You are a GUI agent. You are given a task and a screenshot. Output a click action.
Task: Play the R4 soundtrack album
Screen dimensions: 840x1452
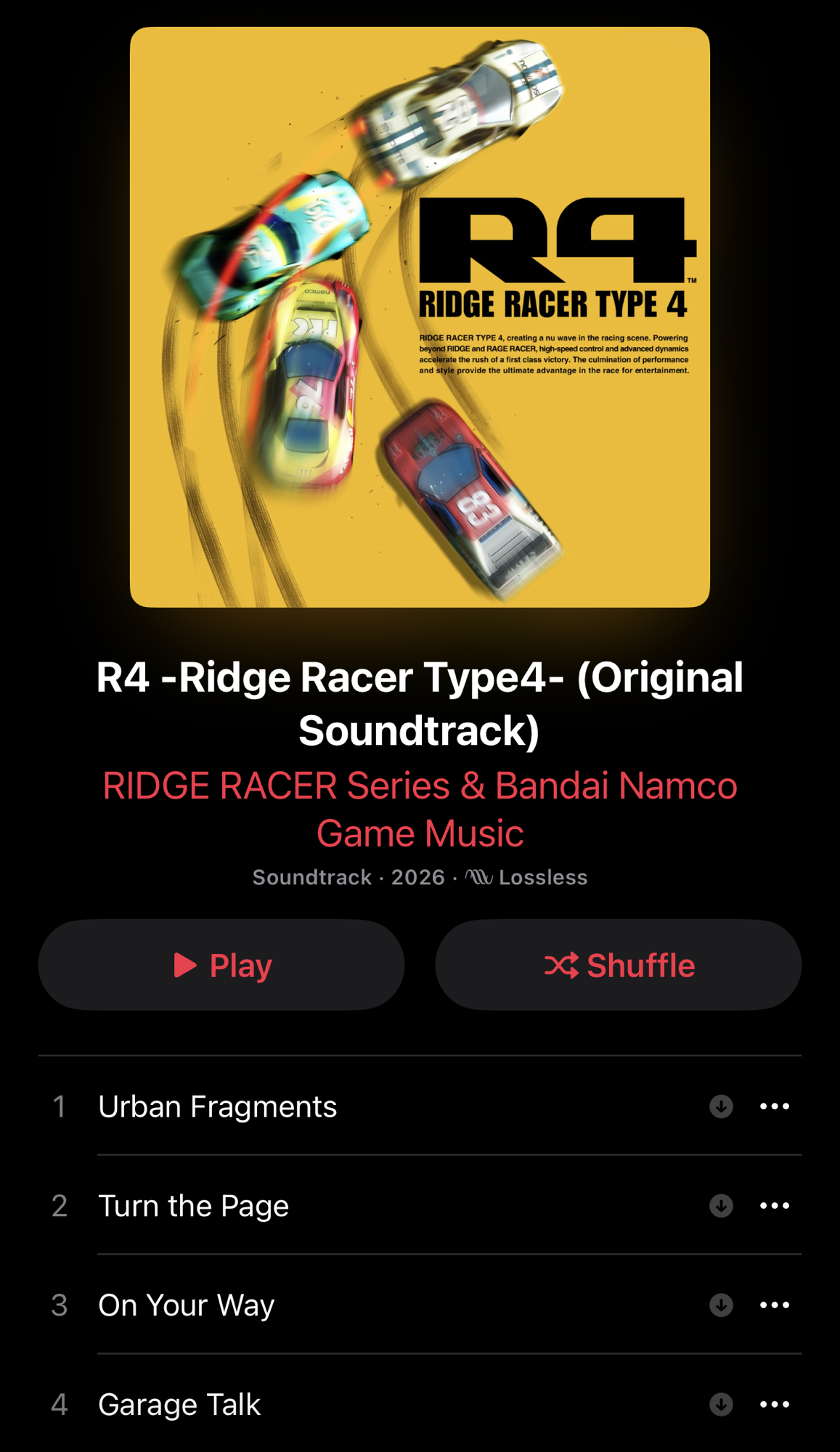pos(221,965)
